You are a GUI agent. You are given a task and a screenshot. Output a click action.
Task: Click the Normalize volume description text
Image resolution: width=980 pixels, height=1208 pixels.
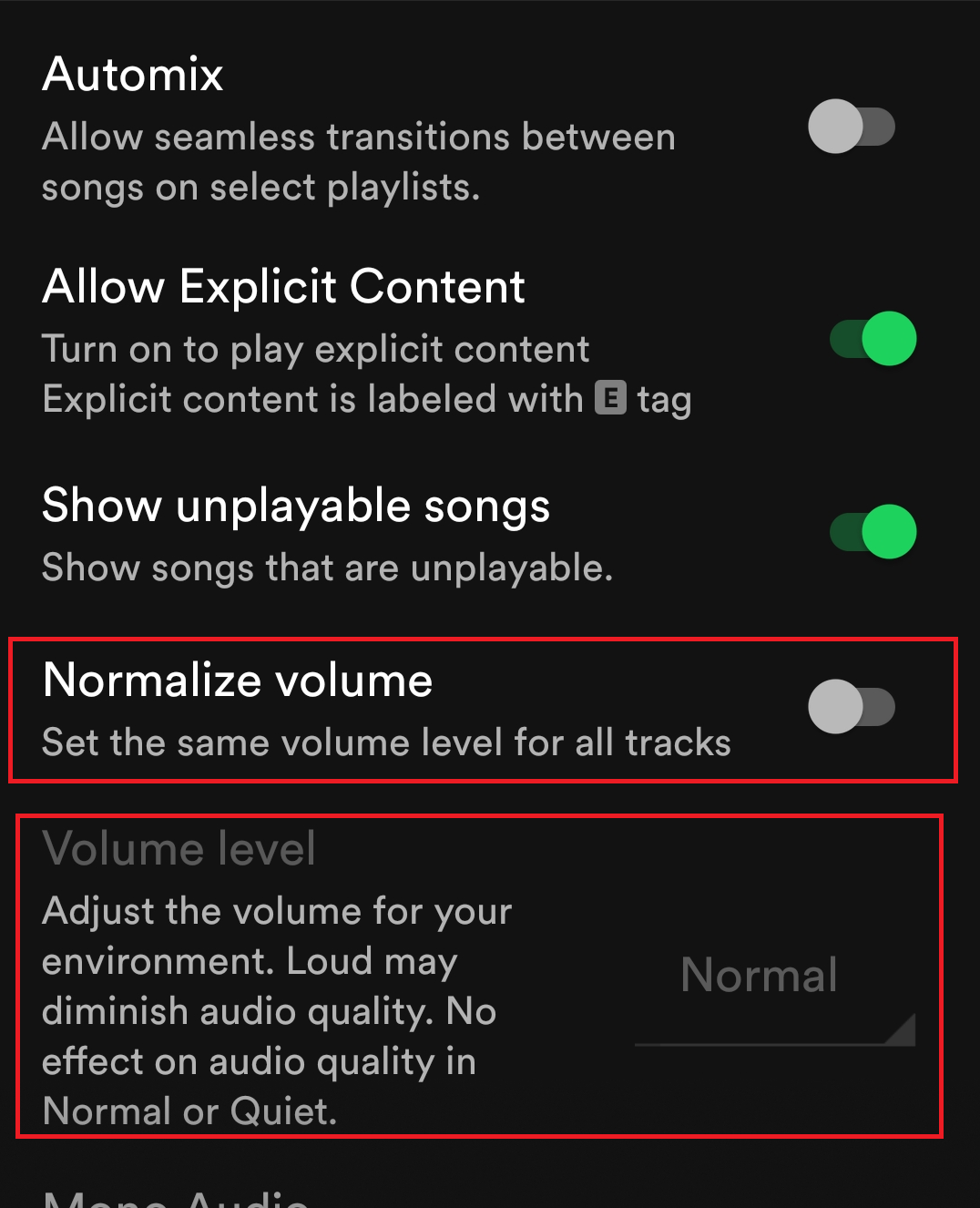point(386,742)
